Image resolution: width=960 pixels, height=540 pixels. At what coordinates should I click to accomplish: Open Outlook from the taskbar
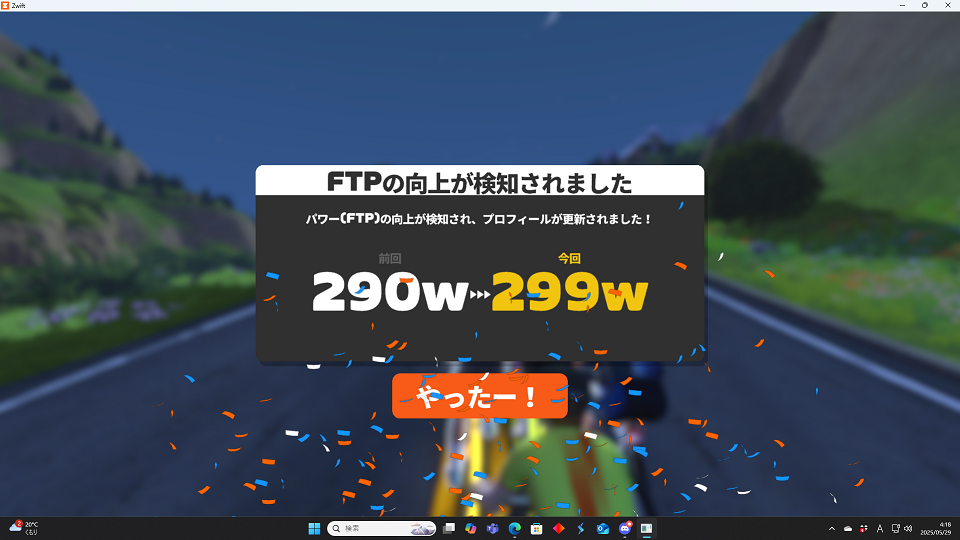(603, 528)
